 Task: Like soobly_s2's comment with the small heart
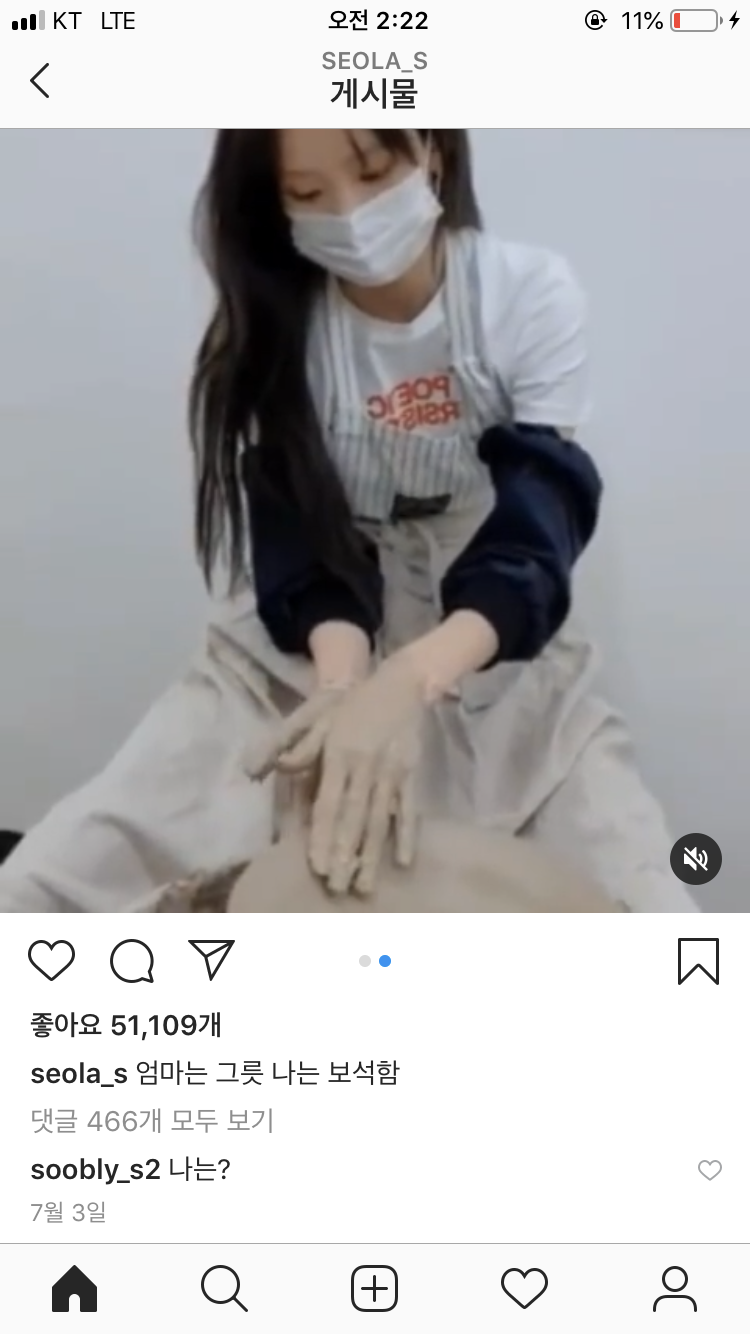coord(710,1169)
